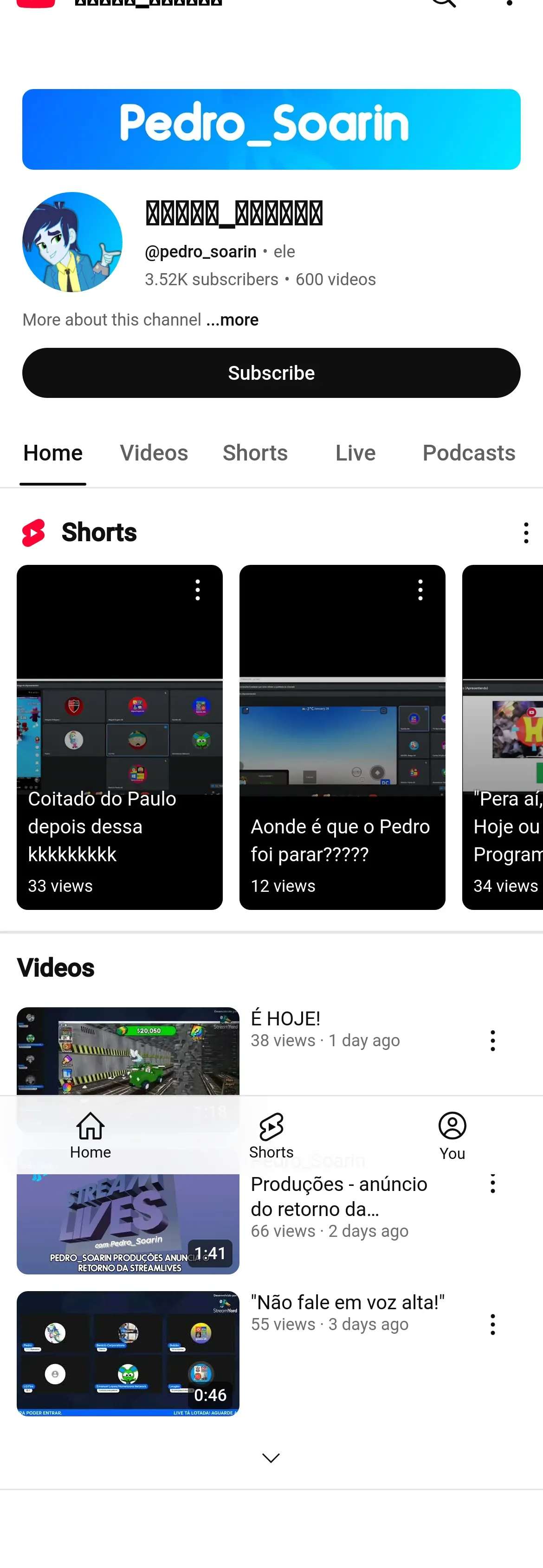
Task: Open options for "Não fale em voz alta!"
Action: pyautogui.click(x=492, y=1324)
